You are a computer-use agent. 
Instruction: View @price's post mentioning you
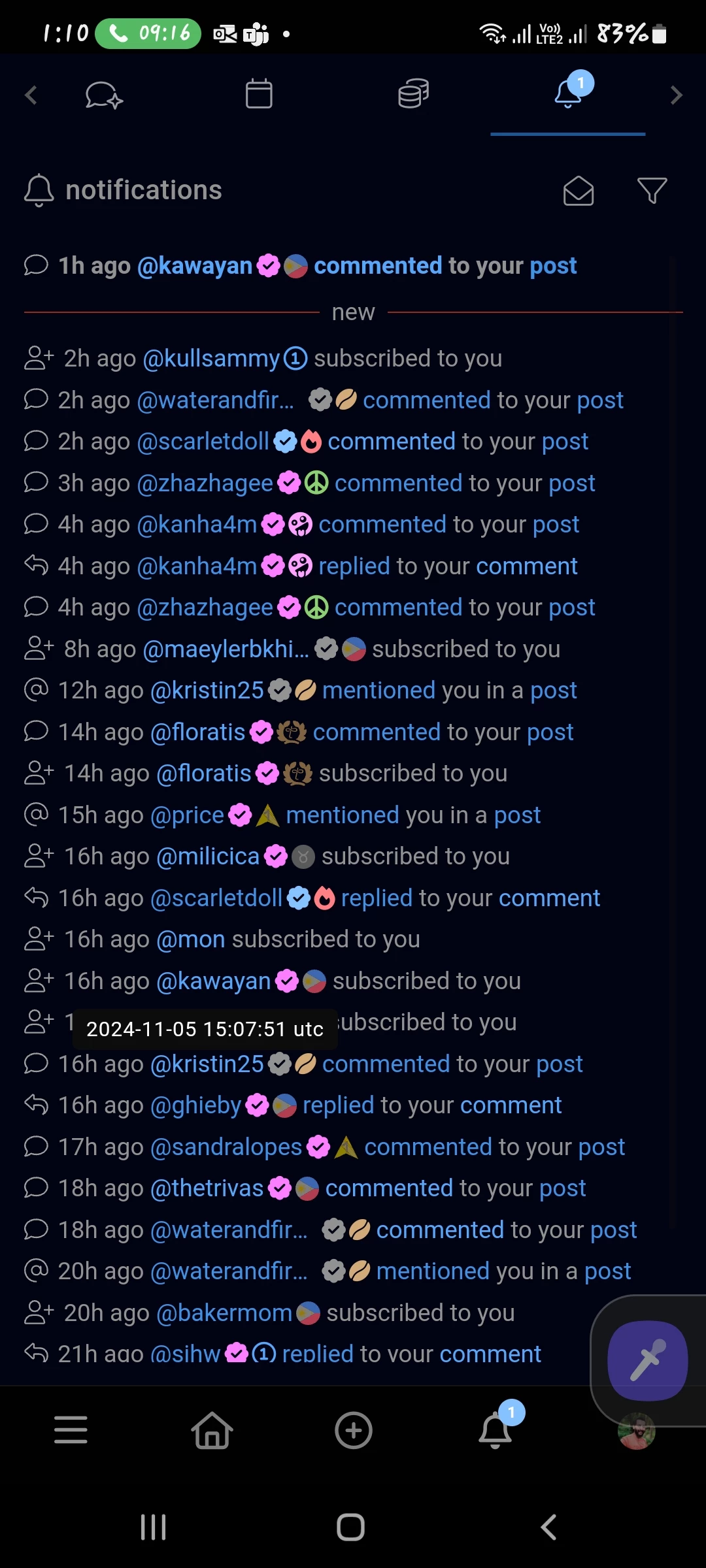pyautogui.click(x=517, y=815)
